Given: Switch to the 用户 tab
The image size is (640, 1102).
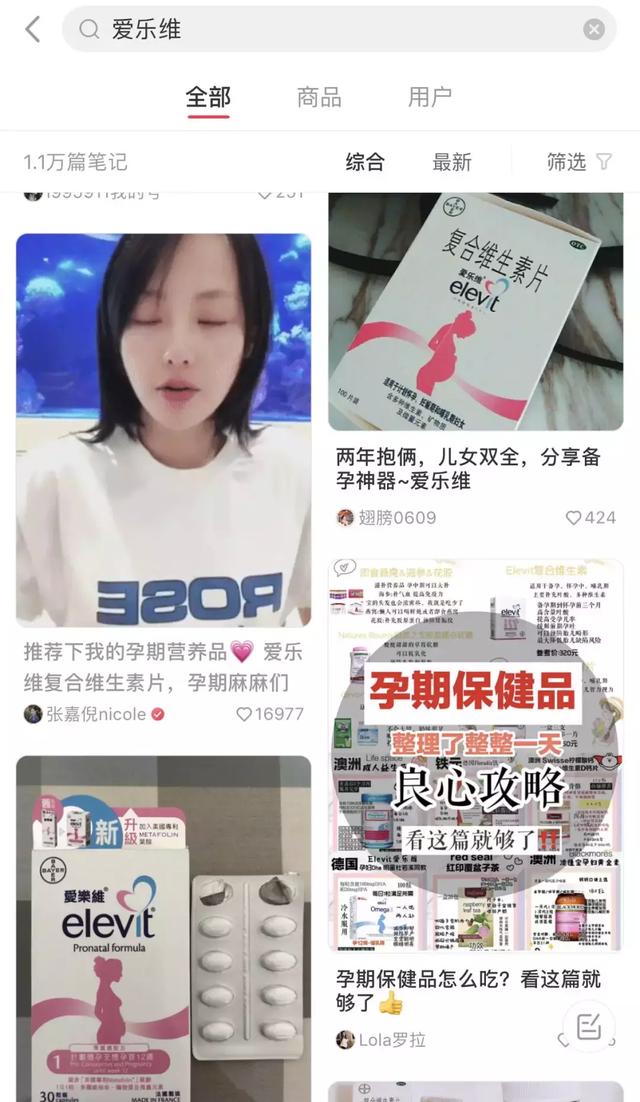Looking at the screenshot, I should click(x=430, y=97).
